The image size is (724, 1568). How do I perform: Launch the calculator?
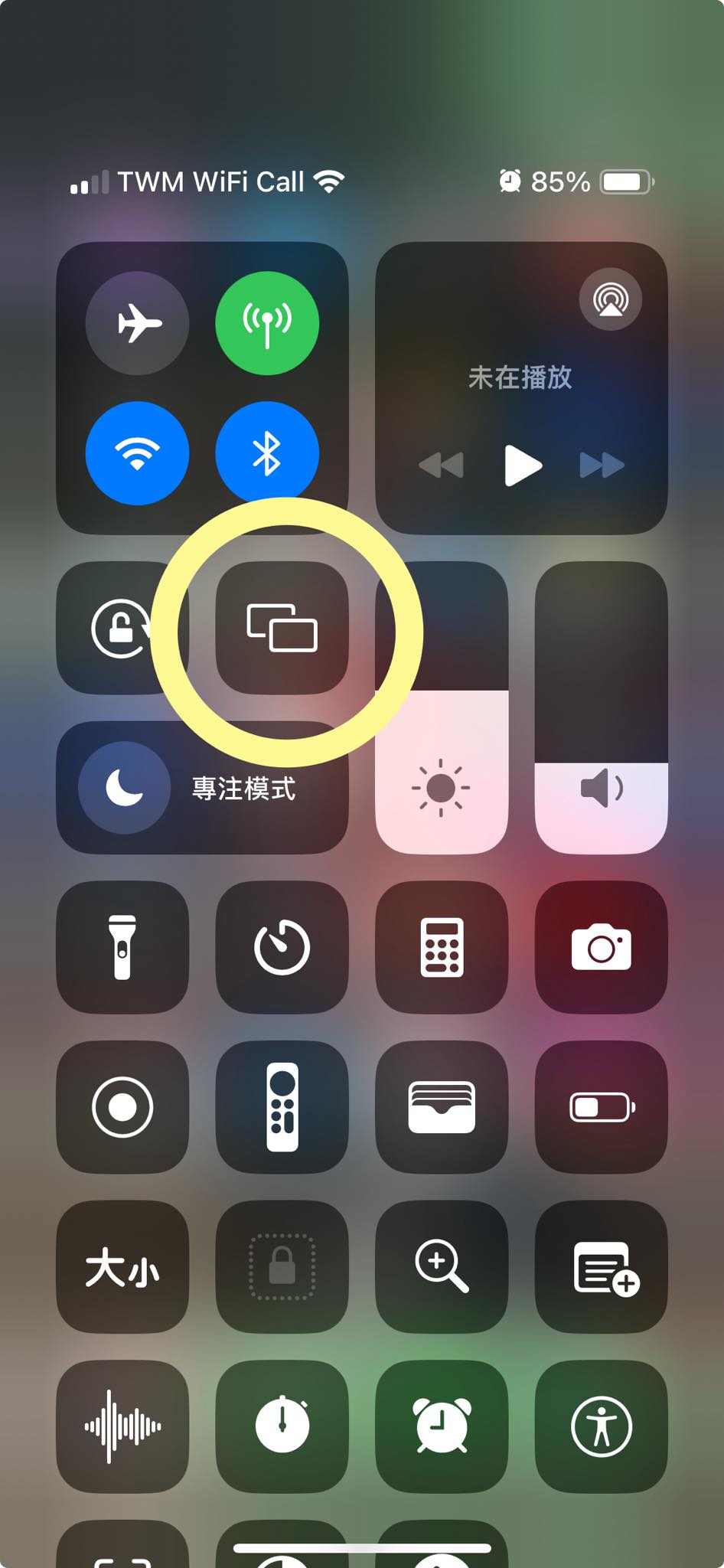tap(442, 947)
